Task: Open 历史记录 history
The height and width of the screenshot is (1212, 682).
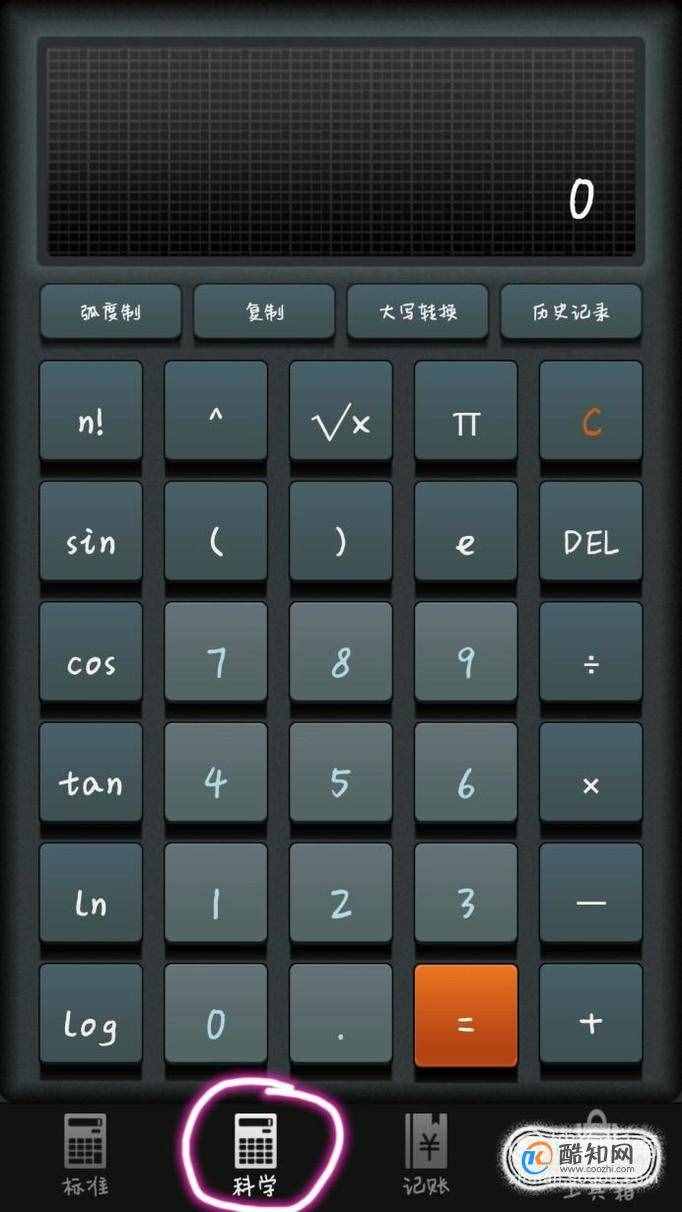Action: (x=571, y=312)
